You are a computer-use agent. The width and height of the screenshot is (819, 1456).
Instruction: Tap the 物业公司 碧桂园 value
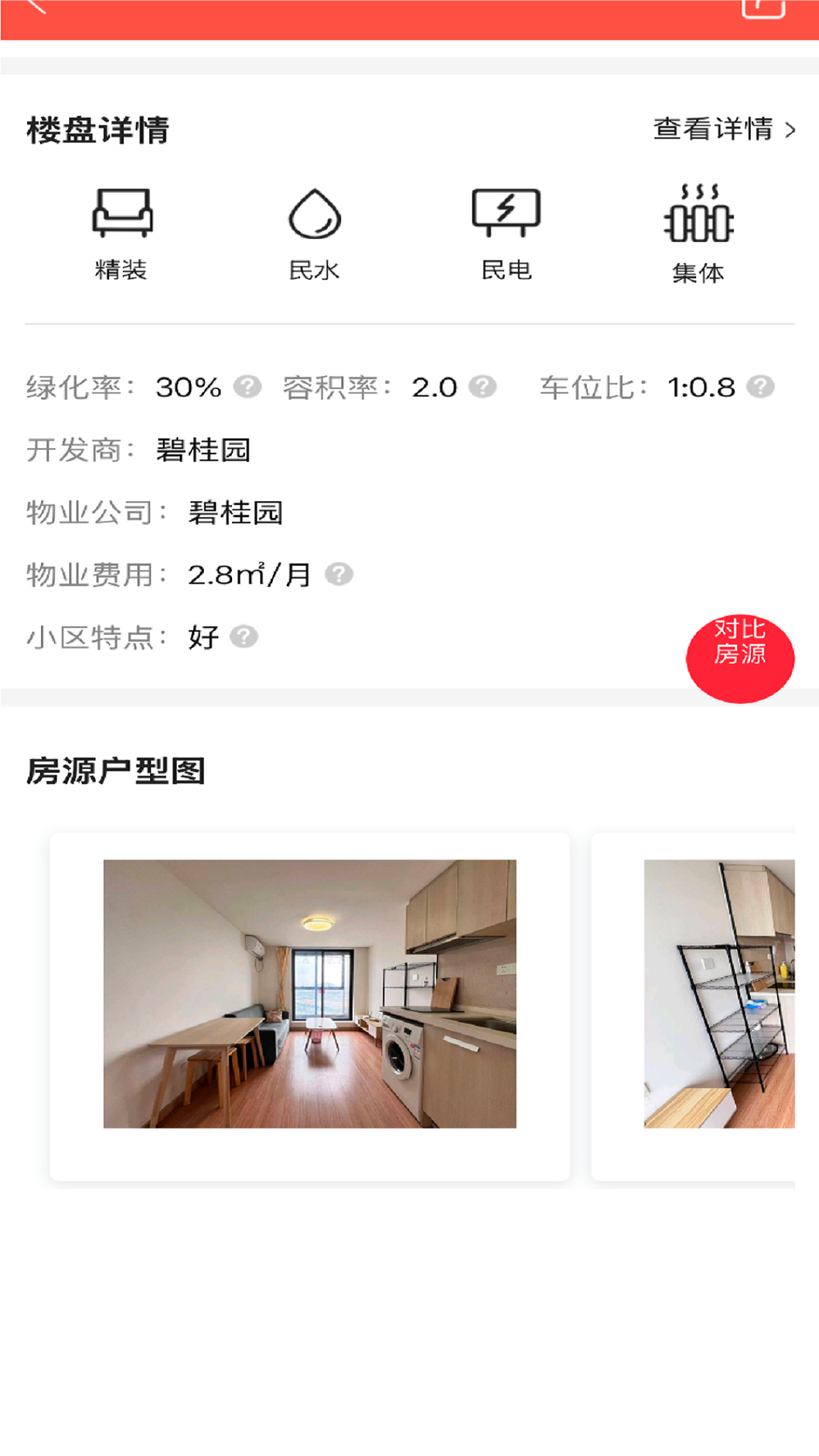pos(235,513)
